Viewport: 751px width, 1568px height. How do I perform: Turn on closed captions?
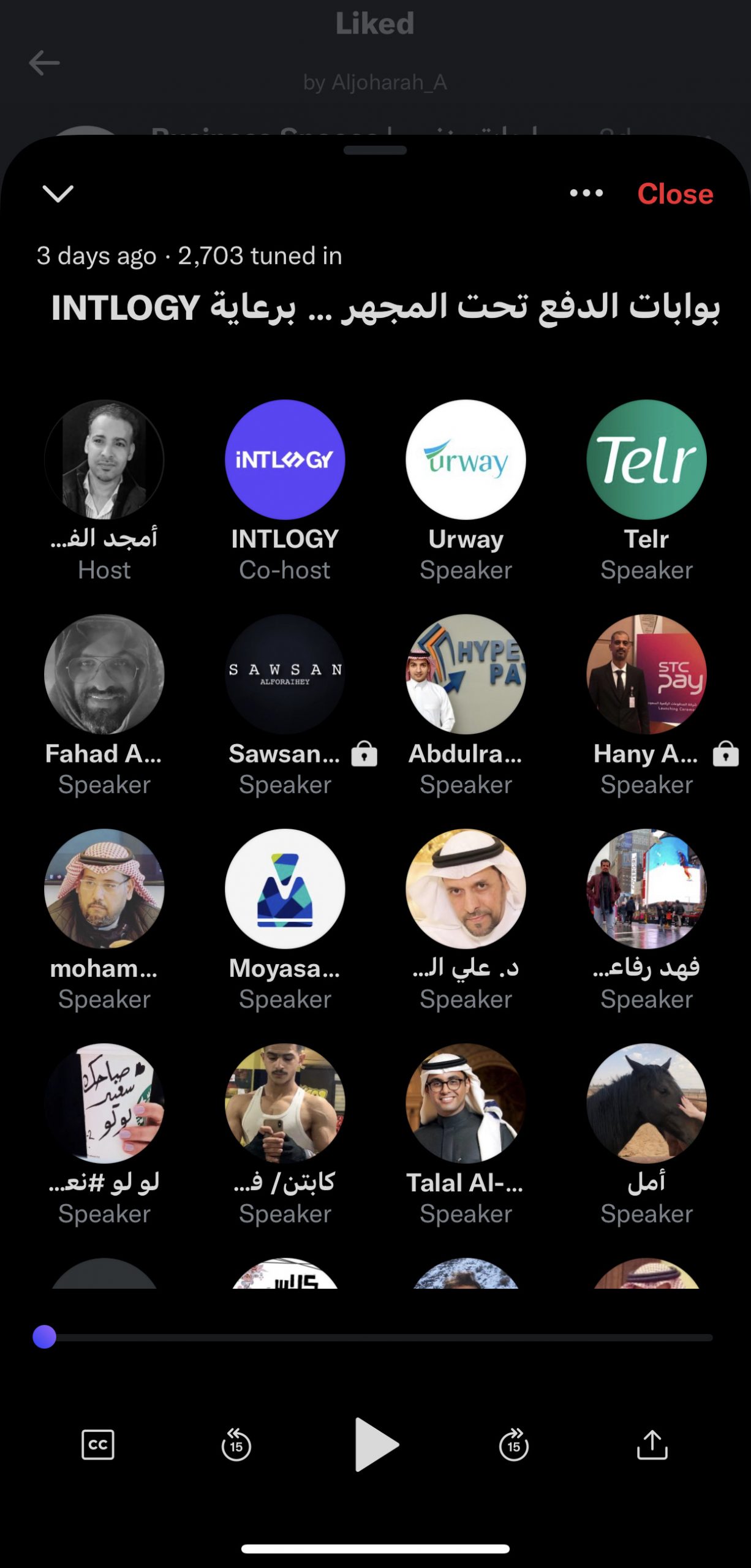pos(98,1445)
